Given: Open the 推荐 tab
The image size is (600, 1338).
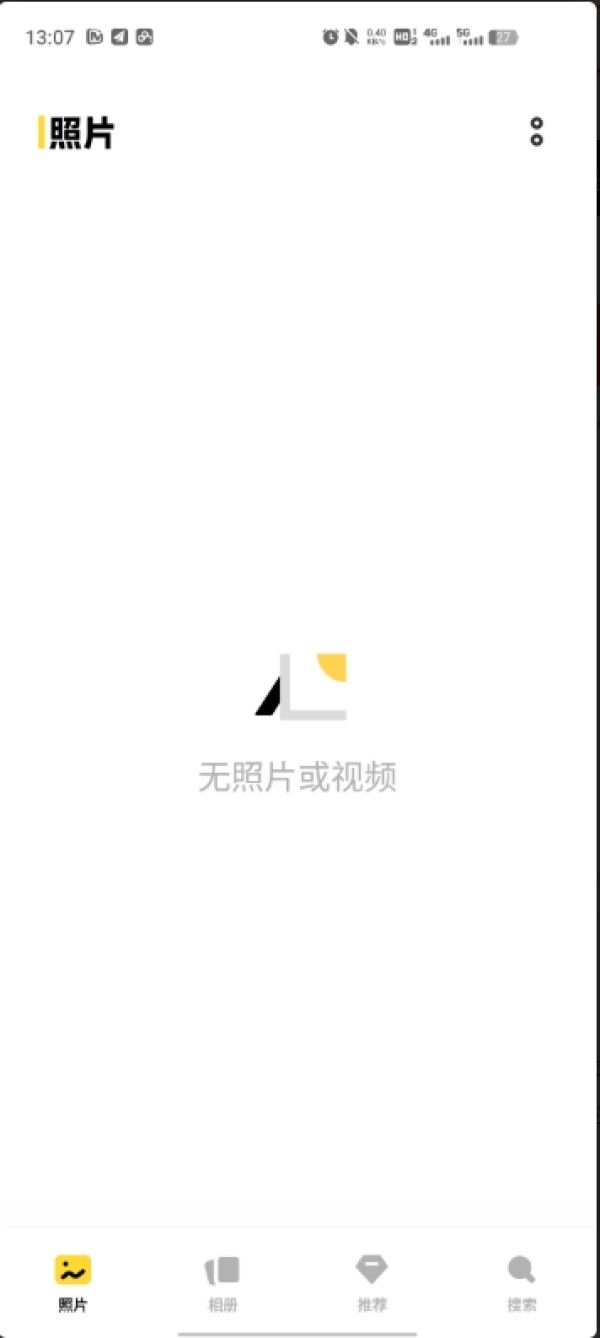Looking at the screenshot, I should [x=372, y=1282].
